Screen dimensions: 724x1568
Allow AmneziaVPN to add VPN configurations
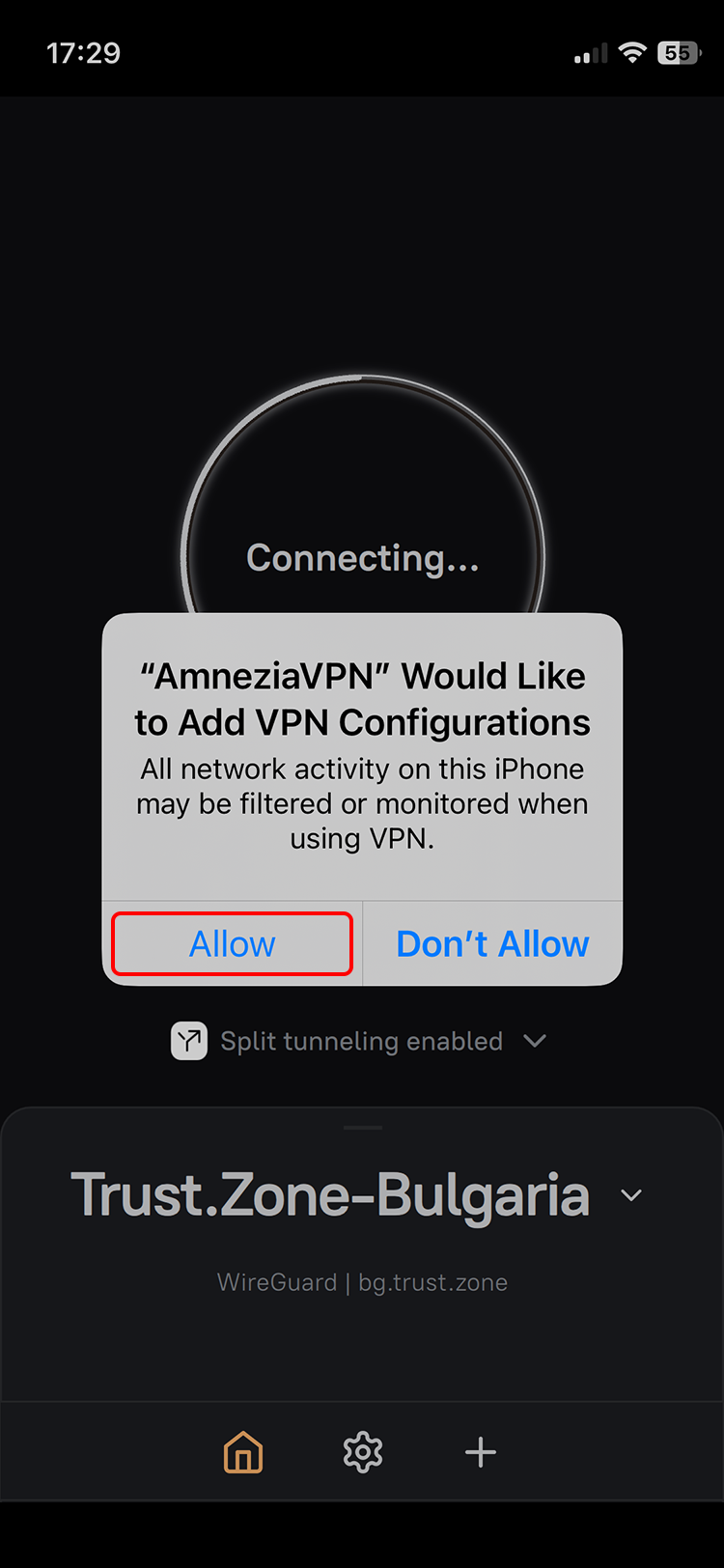tap(232, 943)
